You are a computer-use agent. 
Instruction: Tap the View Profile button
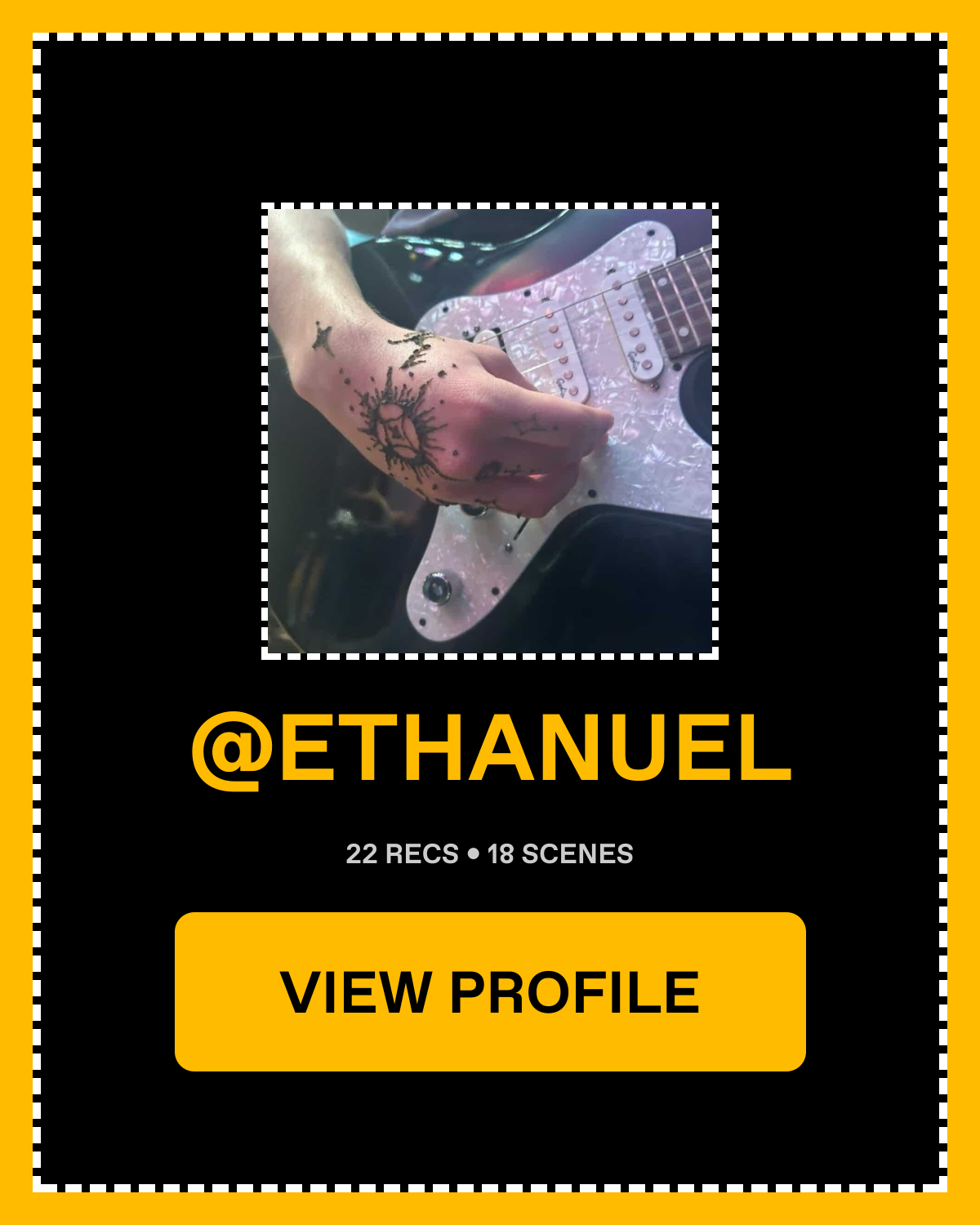click(490, 991)
